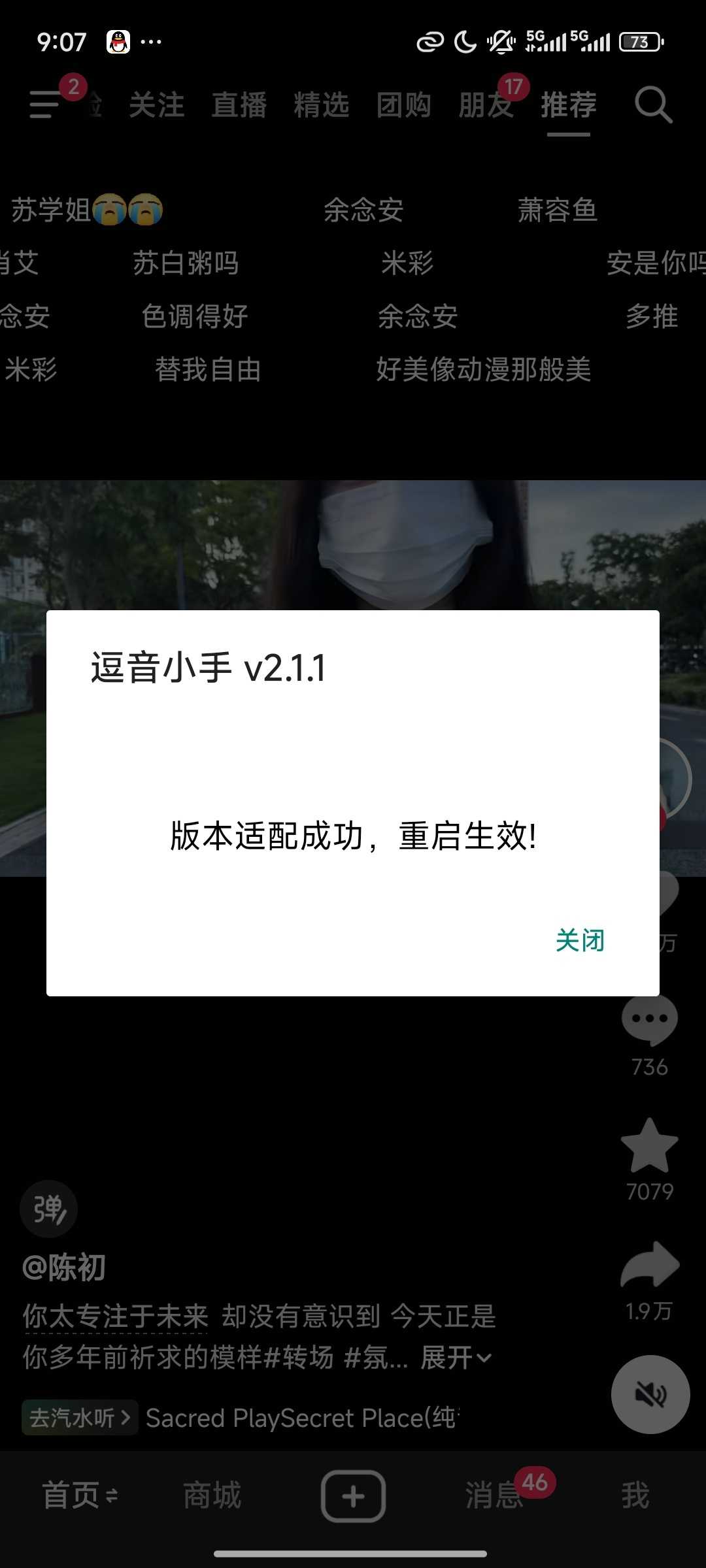This screenshot has width=706, height=1568.
Task: Open the side drawer menu
Action: point(44,105)
